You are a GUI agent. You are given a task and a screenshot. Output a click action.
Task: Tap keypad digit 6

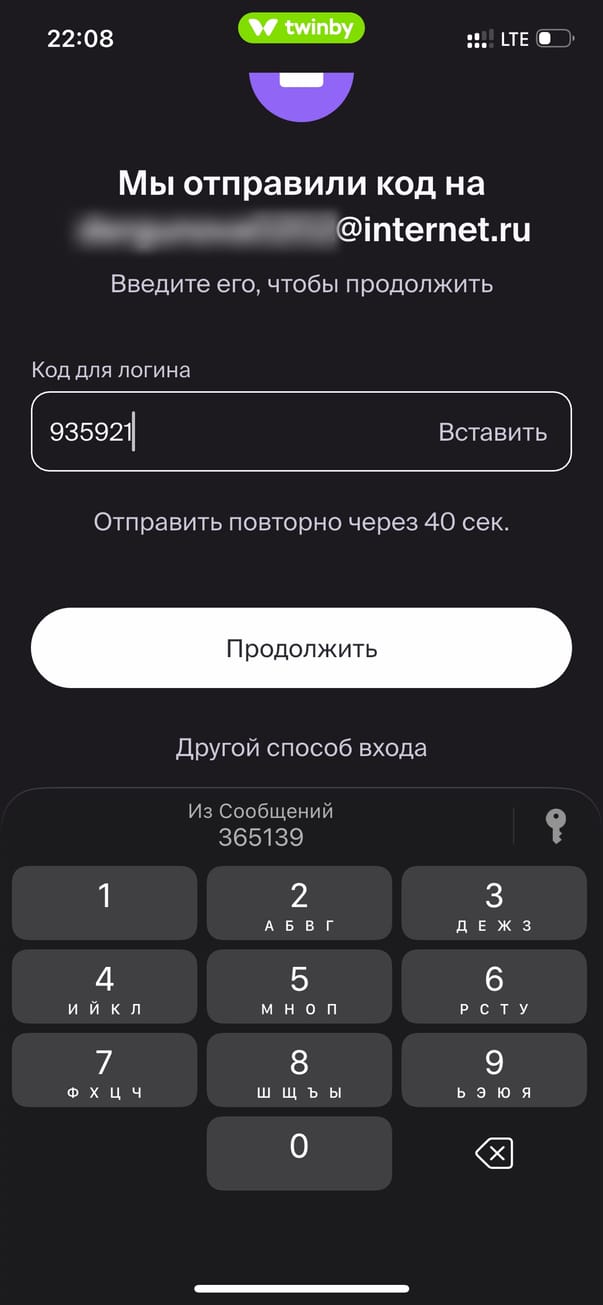click(494, 987)
